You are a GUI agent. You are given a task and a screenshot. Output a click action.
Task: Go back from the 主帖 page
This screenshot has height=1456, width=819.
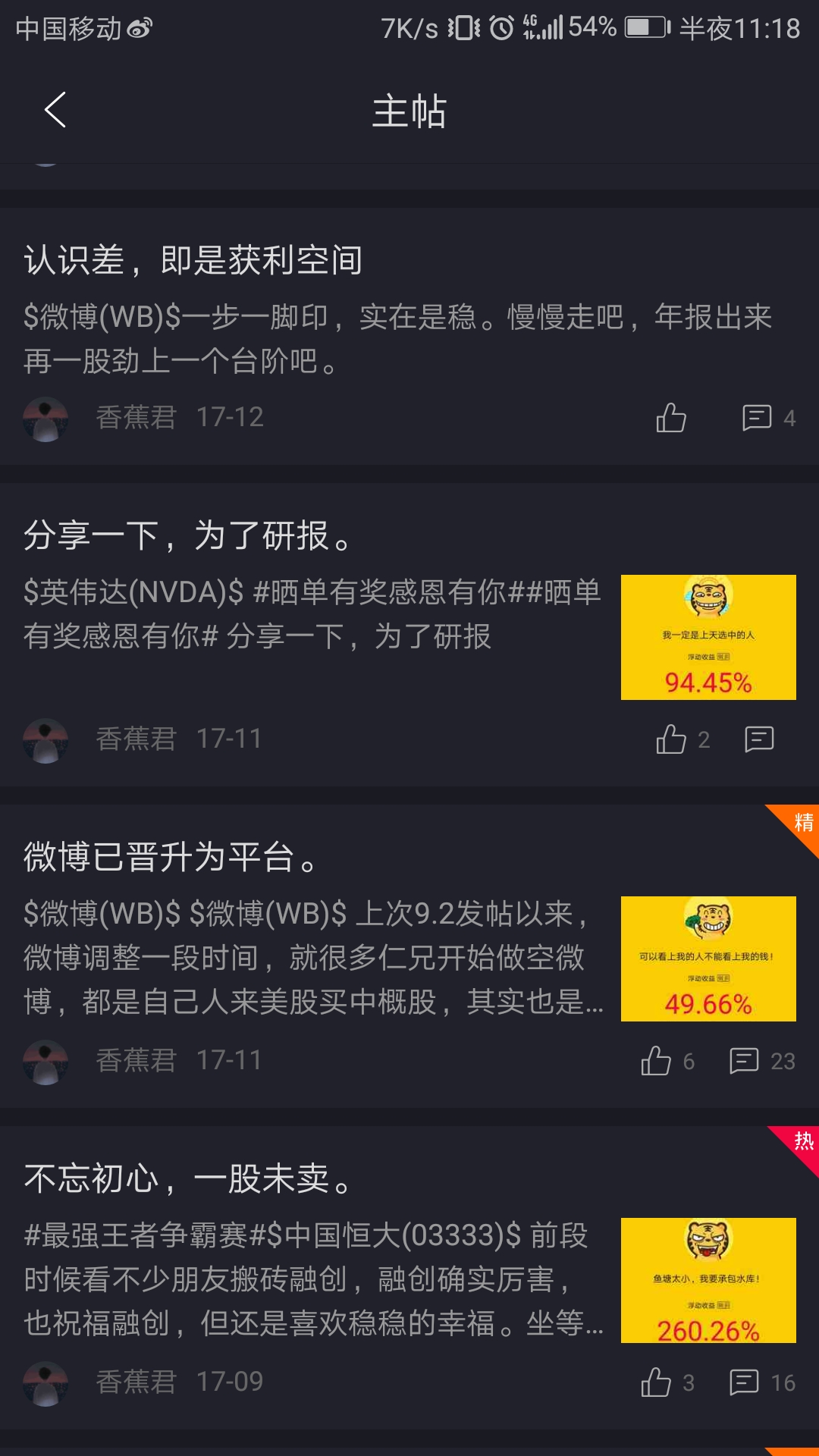pyautogui.click(x=55, y=111)
